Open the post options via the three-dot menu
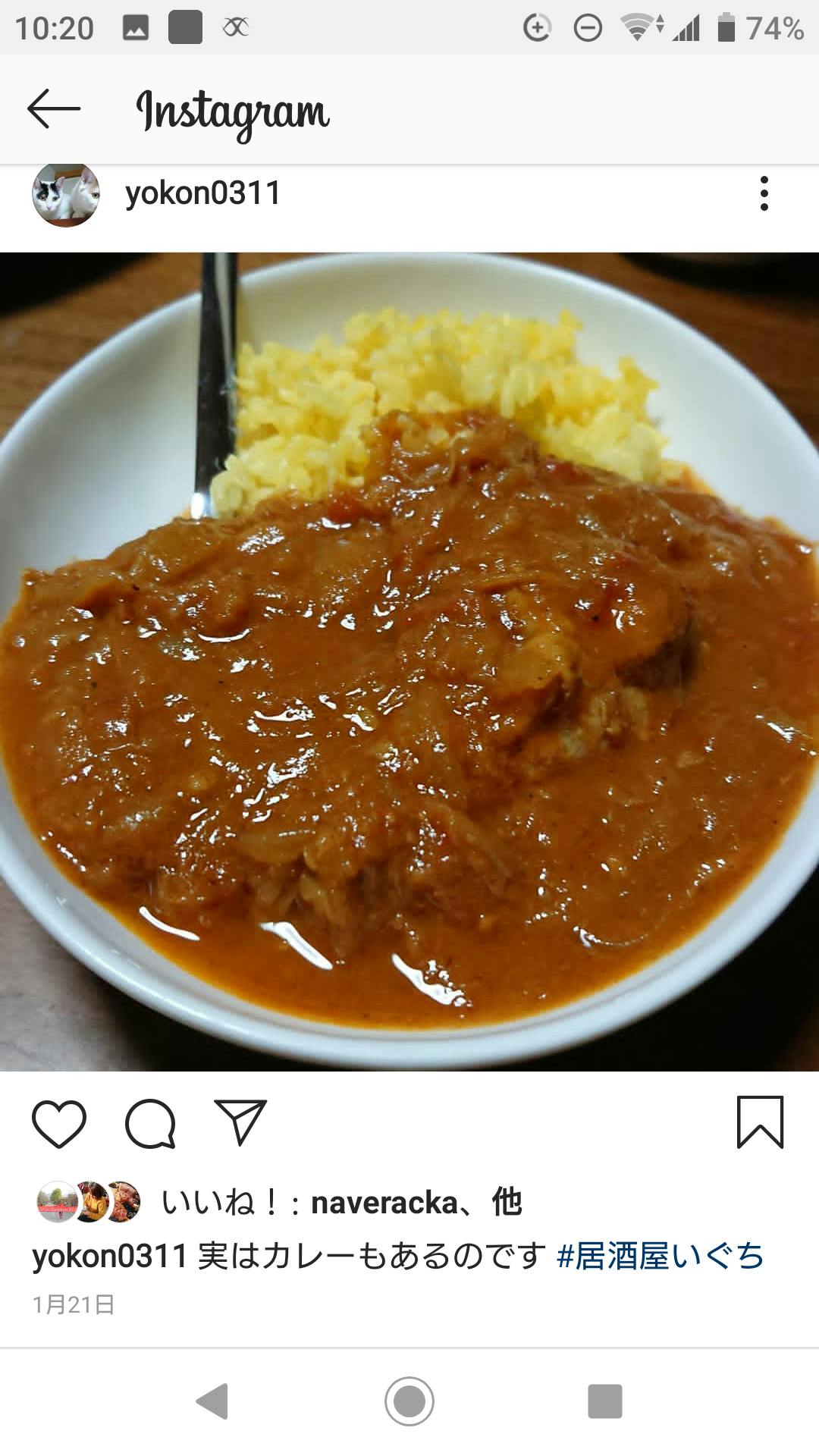Image resolution: width=819 pixels, height=1456 pixels. click(x=764, y=195)
